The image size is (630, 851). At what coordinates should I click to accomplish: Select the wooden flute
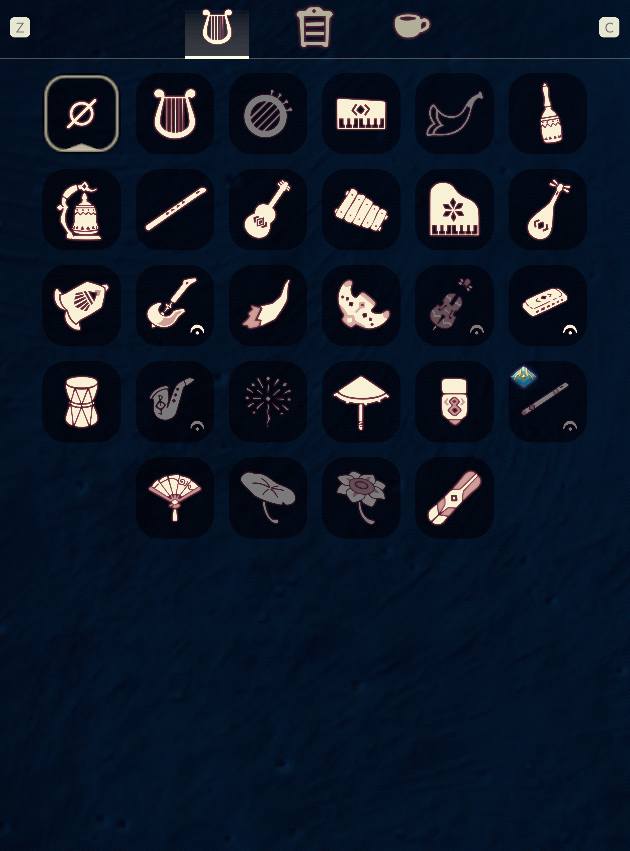coord(175,210)
